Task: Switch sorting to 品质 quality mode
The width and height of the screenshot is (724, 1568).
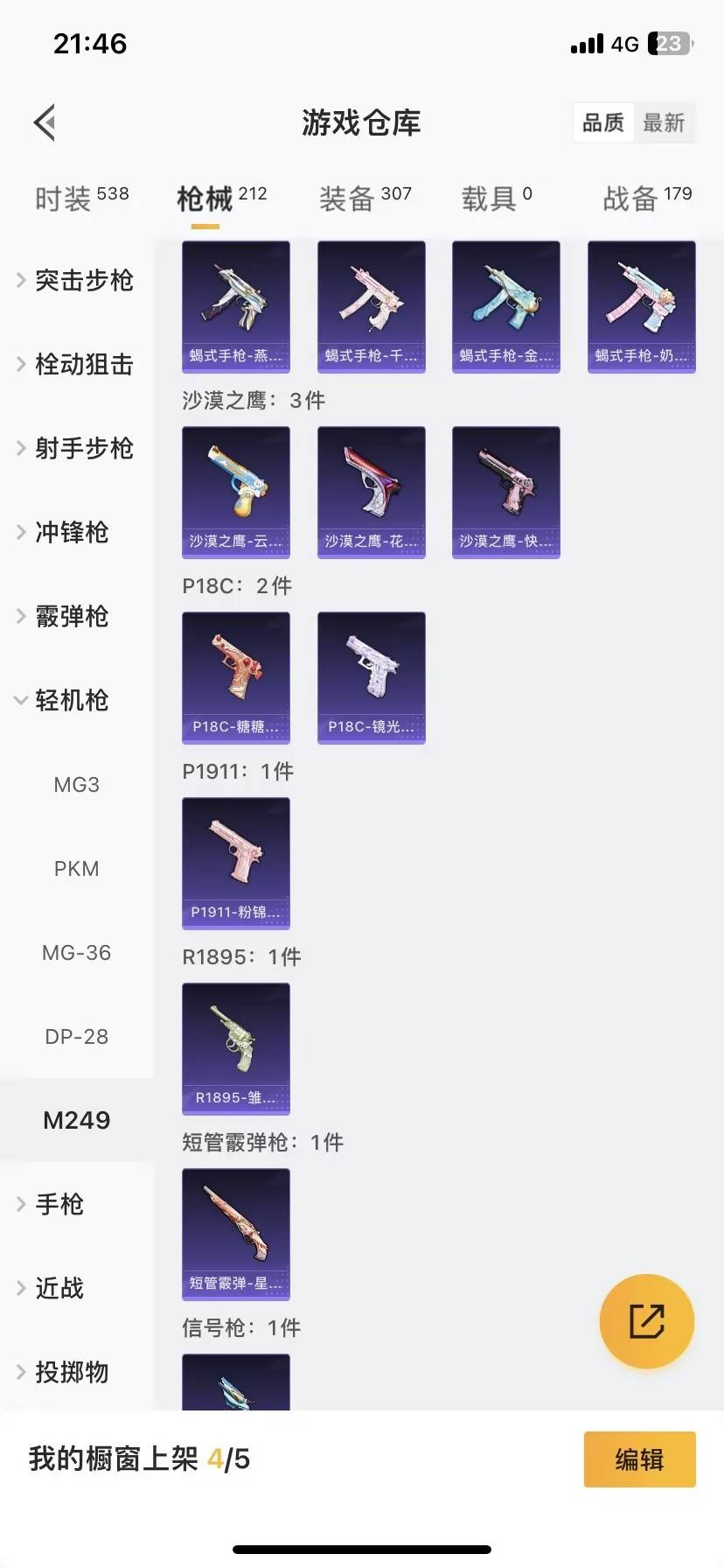Action: 602,122
